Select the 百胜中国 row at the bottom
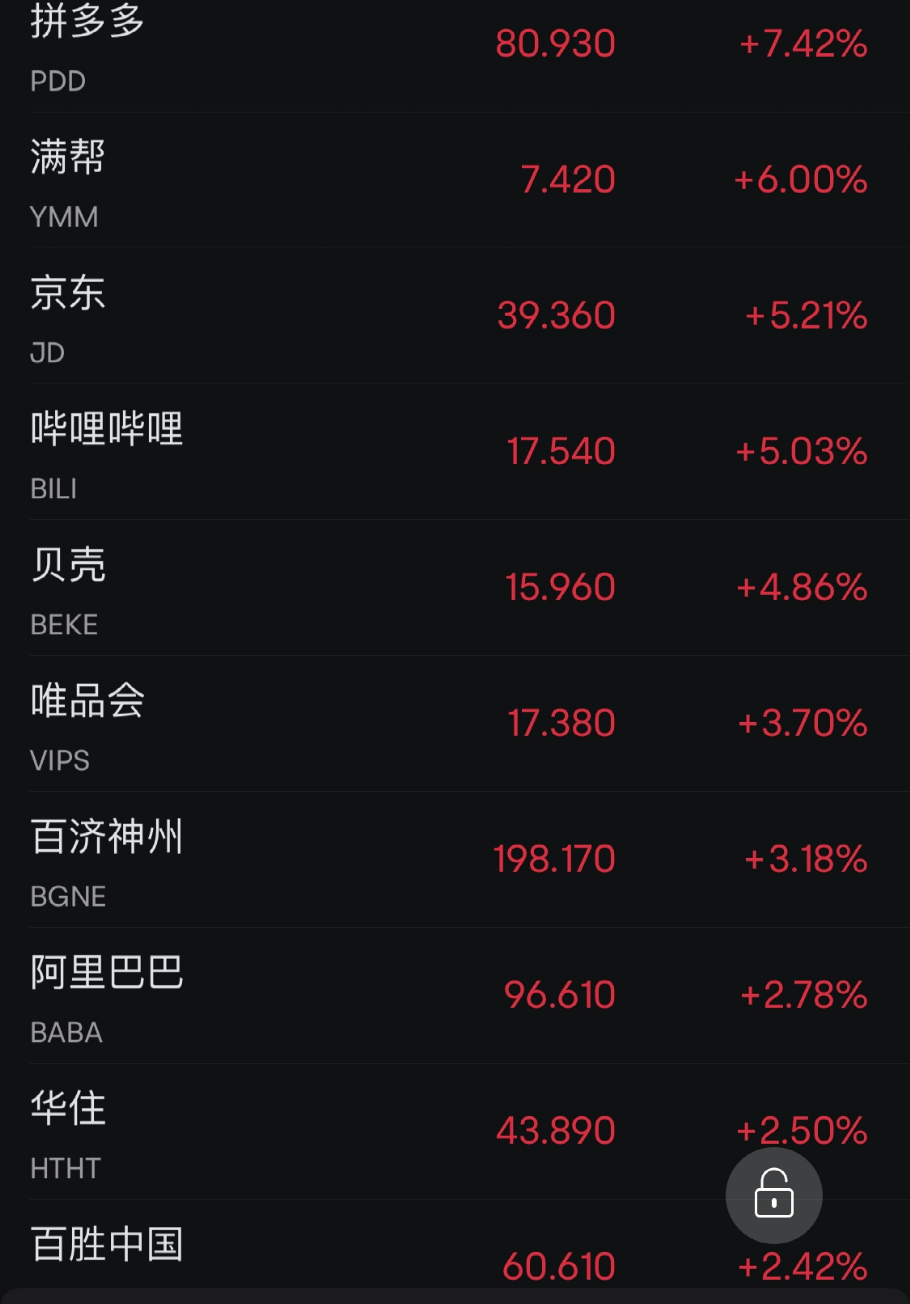This screenshot has height=1304, width=910. (105, 1245)
